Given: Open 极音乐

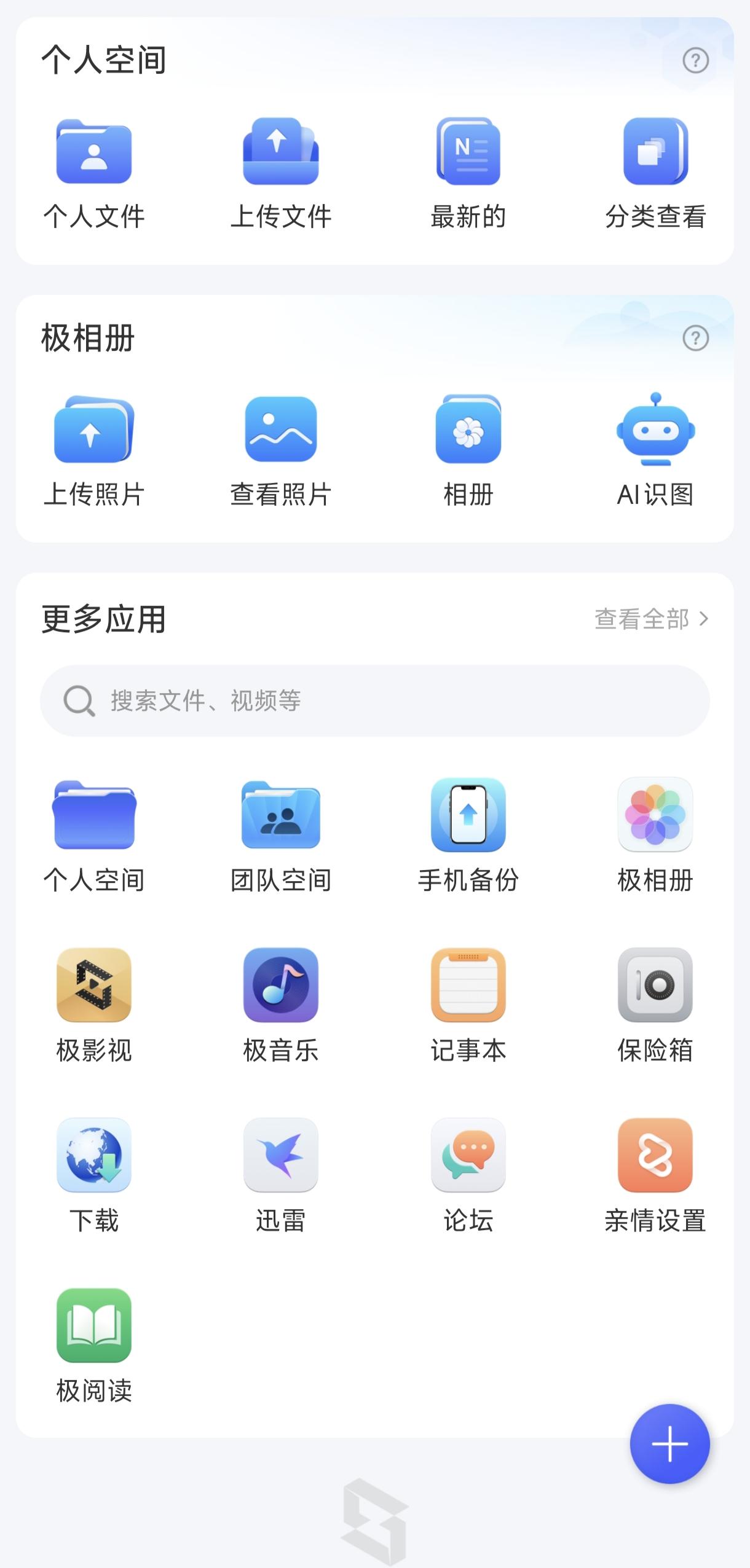Looking at the screenshot, I should pyautogui.click(x=281, y=1006).
